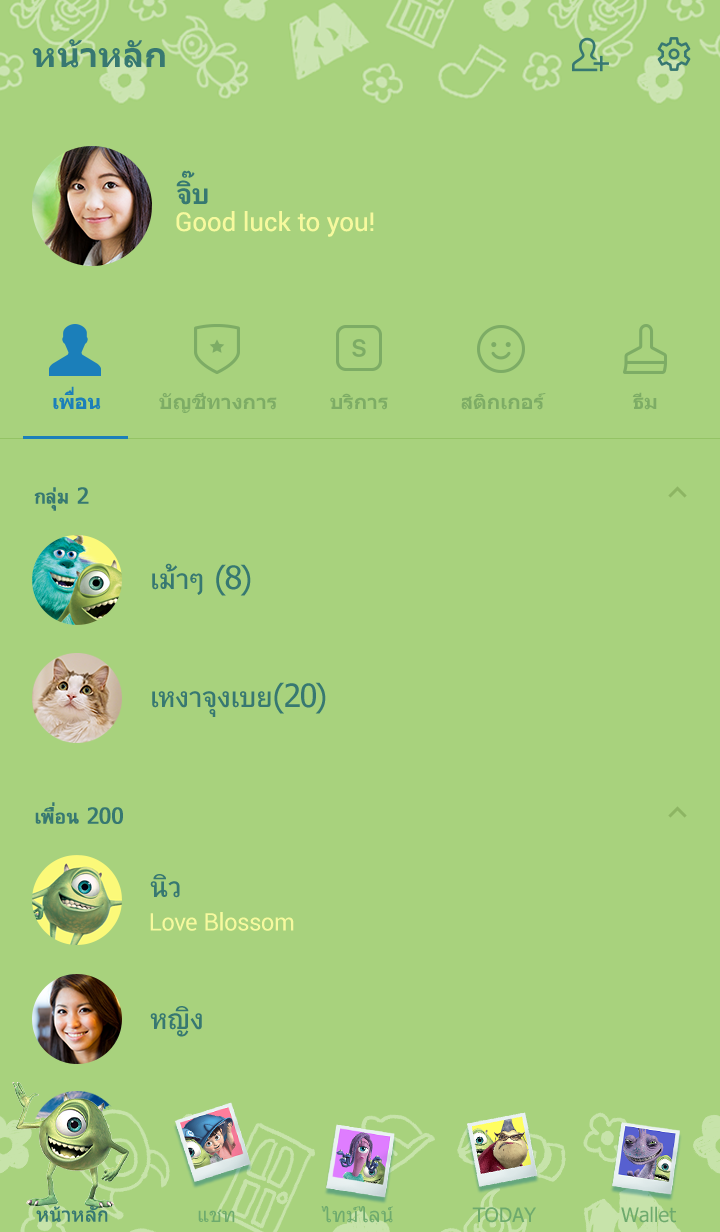
Task: Switch to the เพื่อน tab
Action: (x=76, y=368)
